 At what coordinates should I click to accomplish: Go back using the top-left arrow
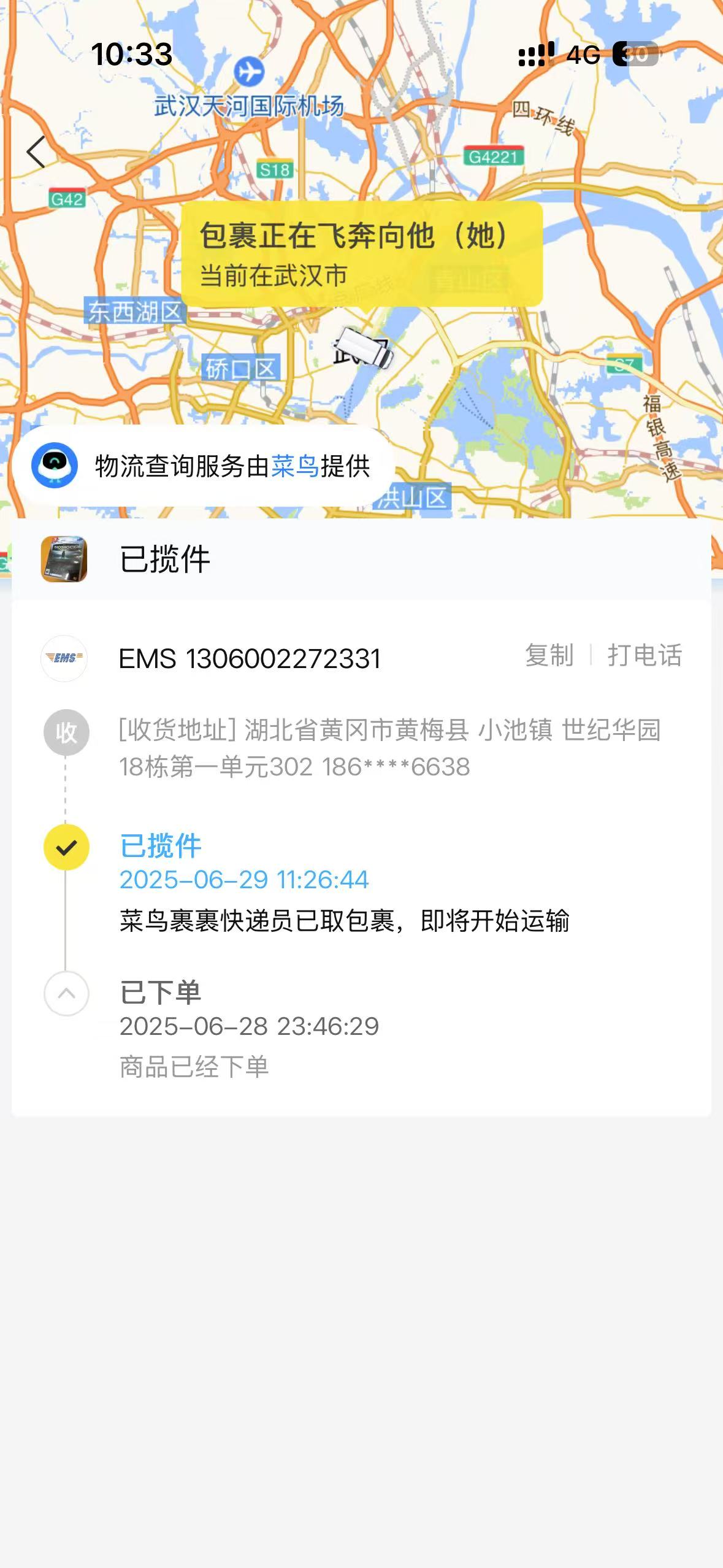pos(36,152)
